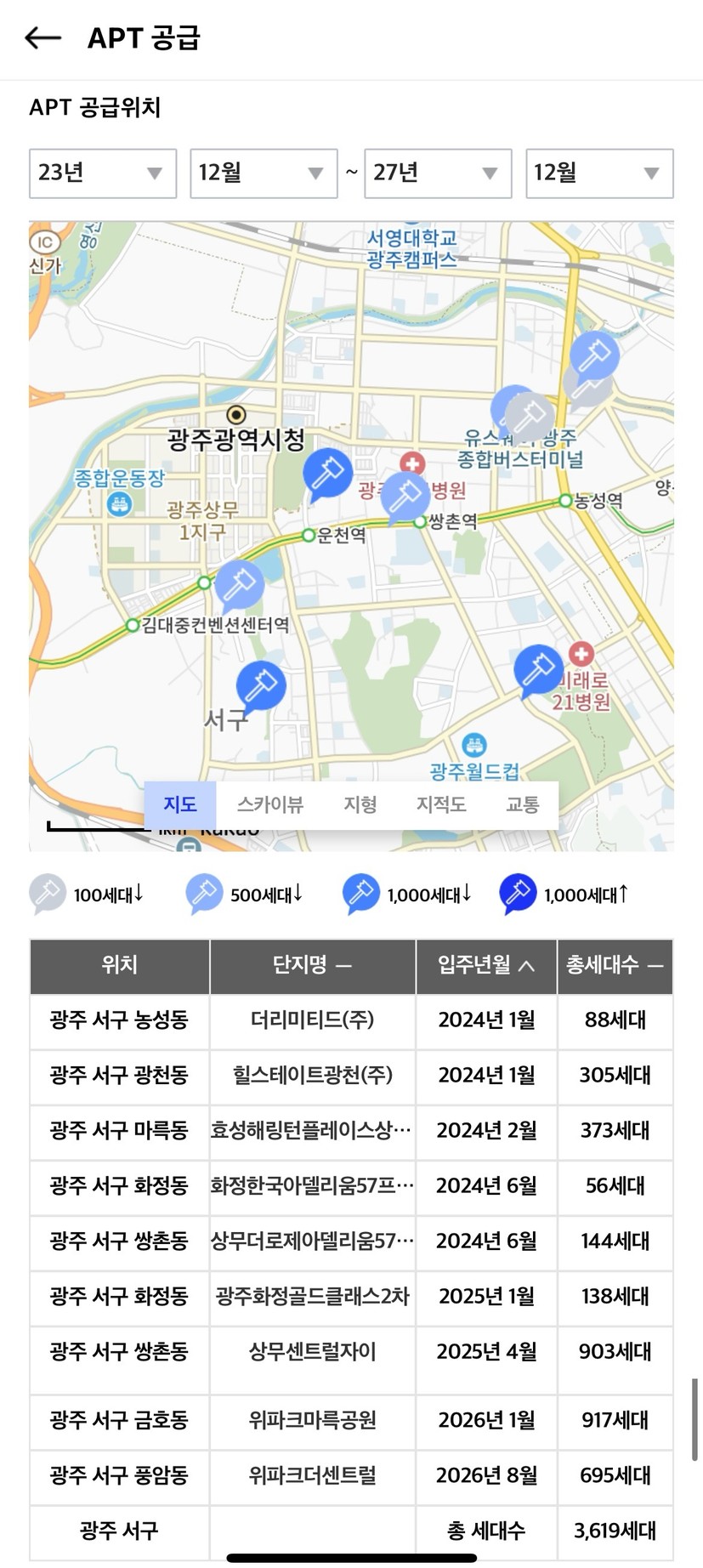703x1568 pixels.
Task: Go back from APT 공급 screen
Action: tap(43, 37)
